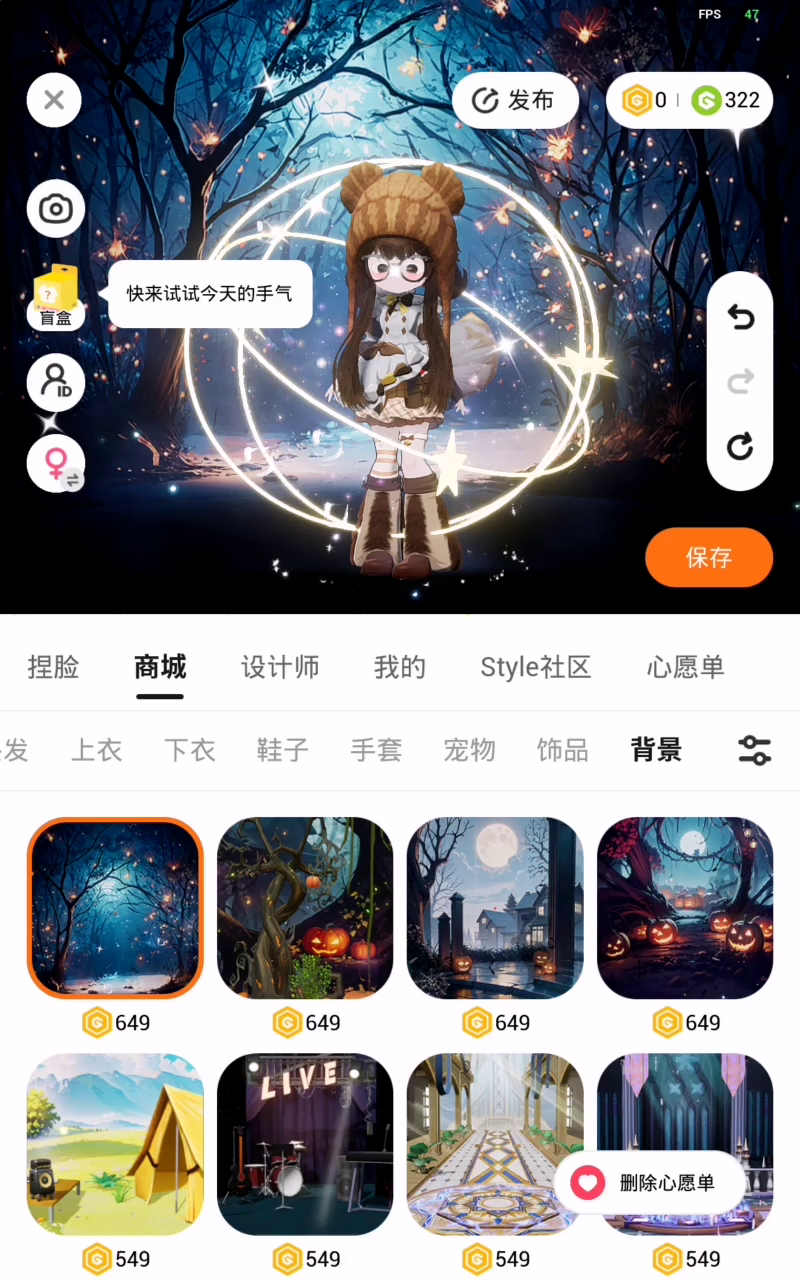Viewport: 800px width, 1280px height.
Task: Switch to the 设计师 tab
Action: click(x=280, y=667)
